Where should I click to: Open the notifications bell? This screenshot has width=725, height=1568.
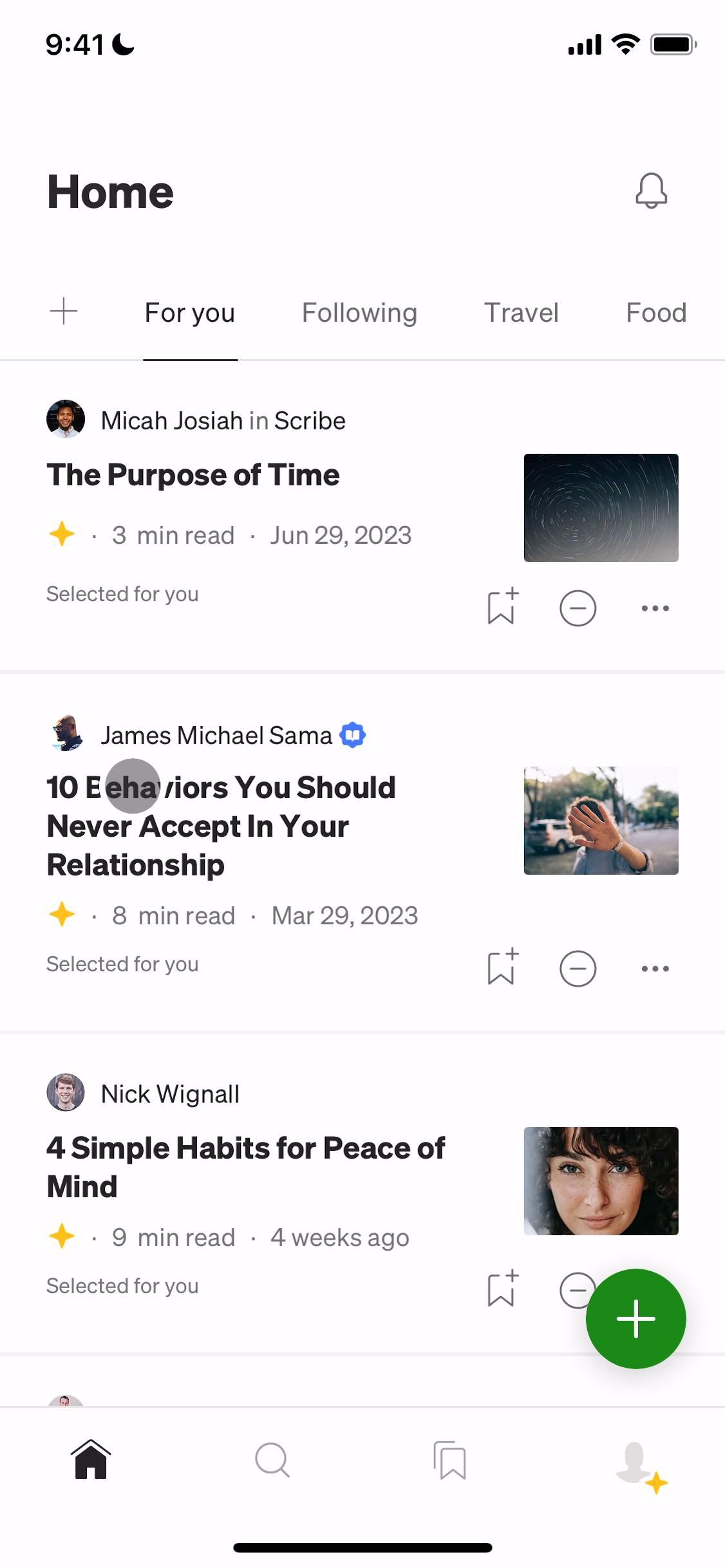coord(651,191)
